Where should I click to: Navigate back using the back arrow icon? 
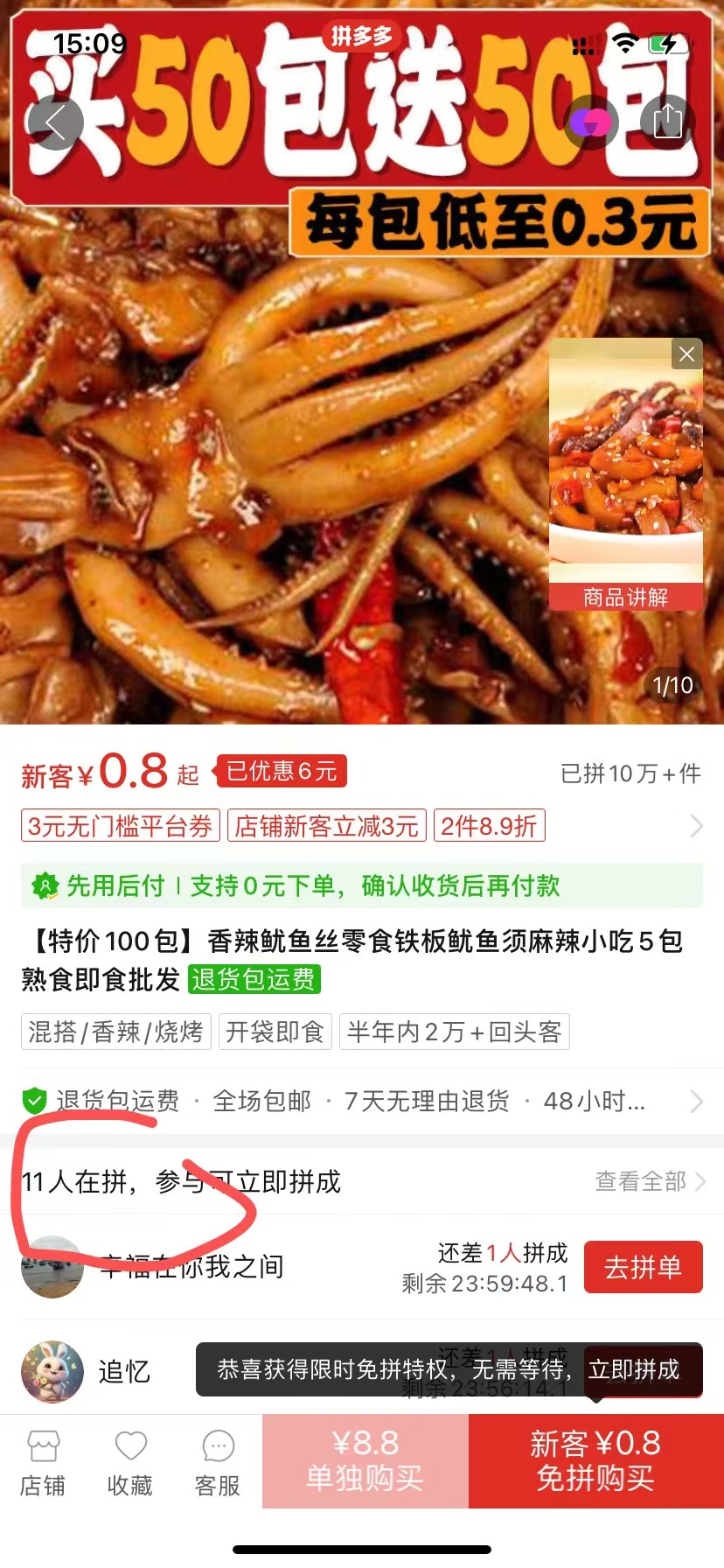click(54, 122)
